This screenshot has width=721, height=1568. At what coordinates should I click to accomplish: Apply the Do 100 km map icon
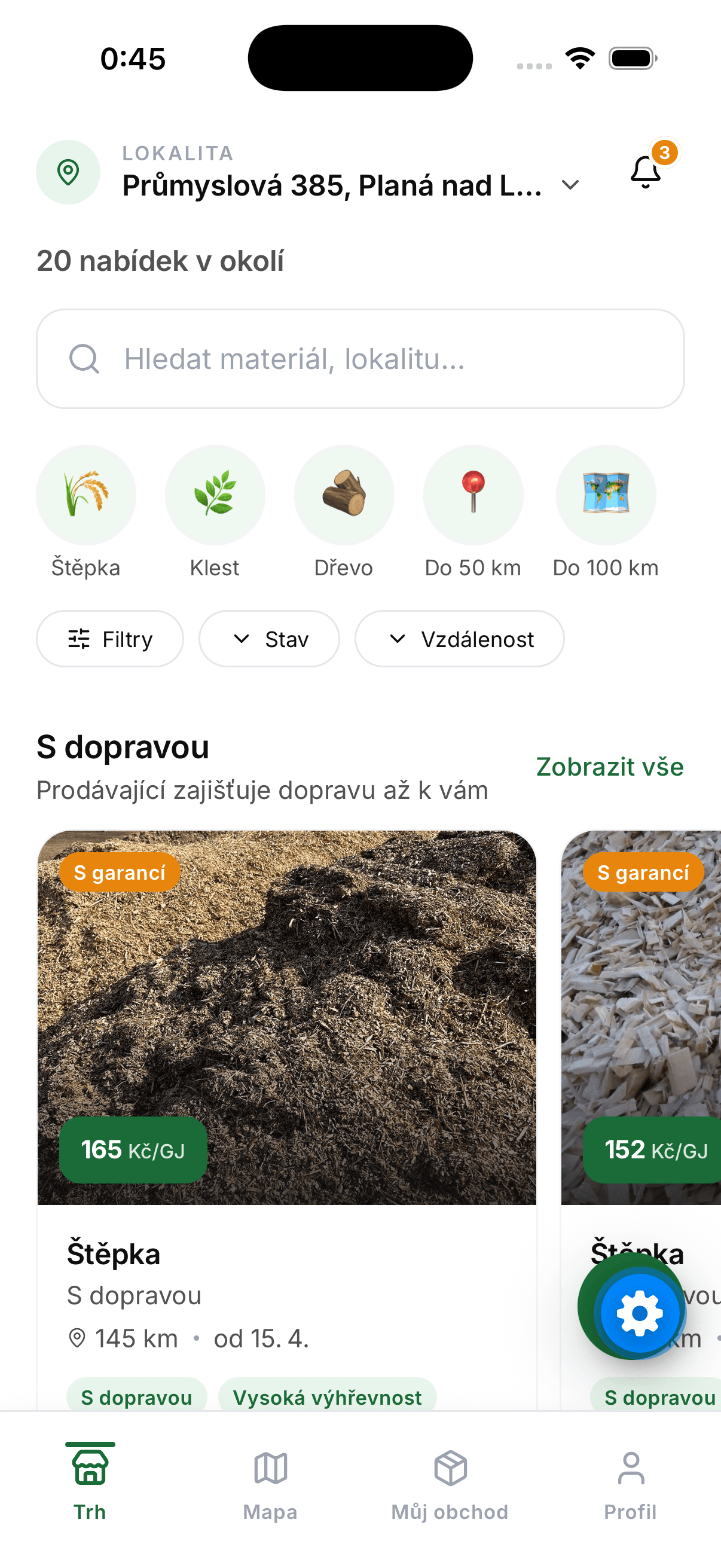pos(606,495)
